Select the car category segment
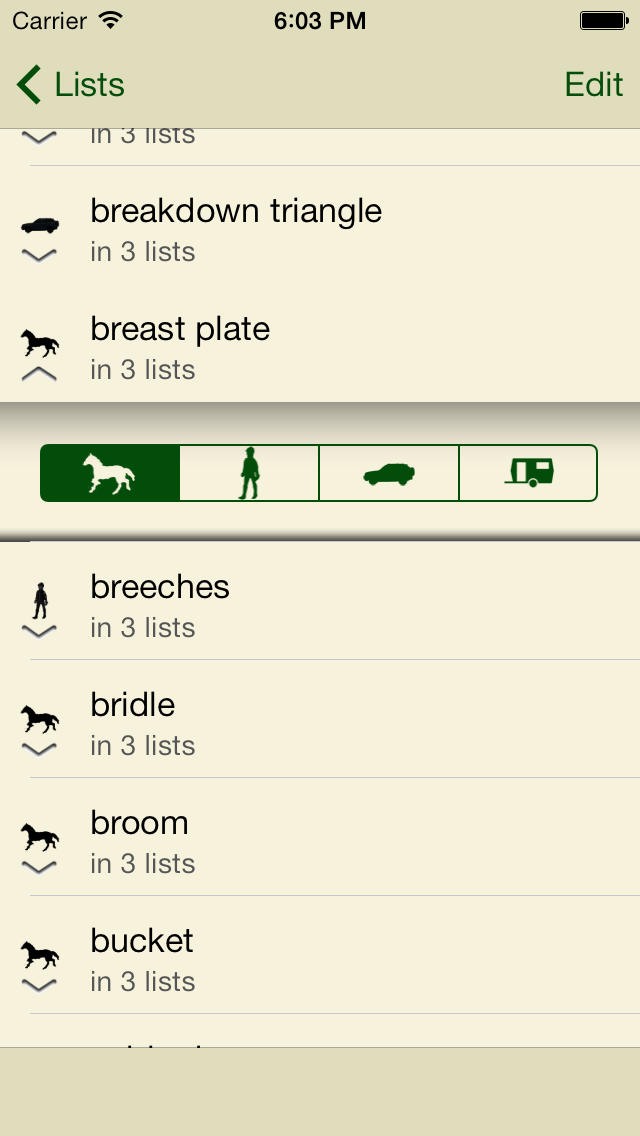This screenshot has height=1136, width=640. click(x=389, y=473)
